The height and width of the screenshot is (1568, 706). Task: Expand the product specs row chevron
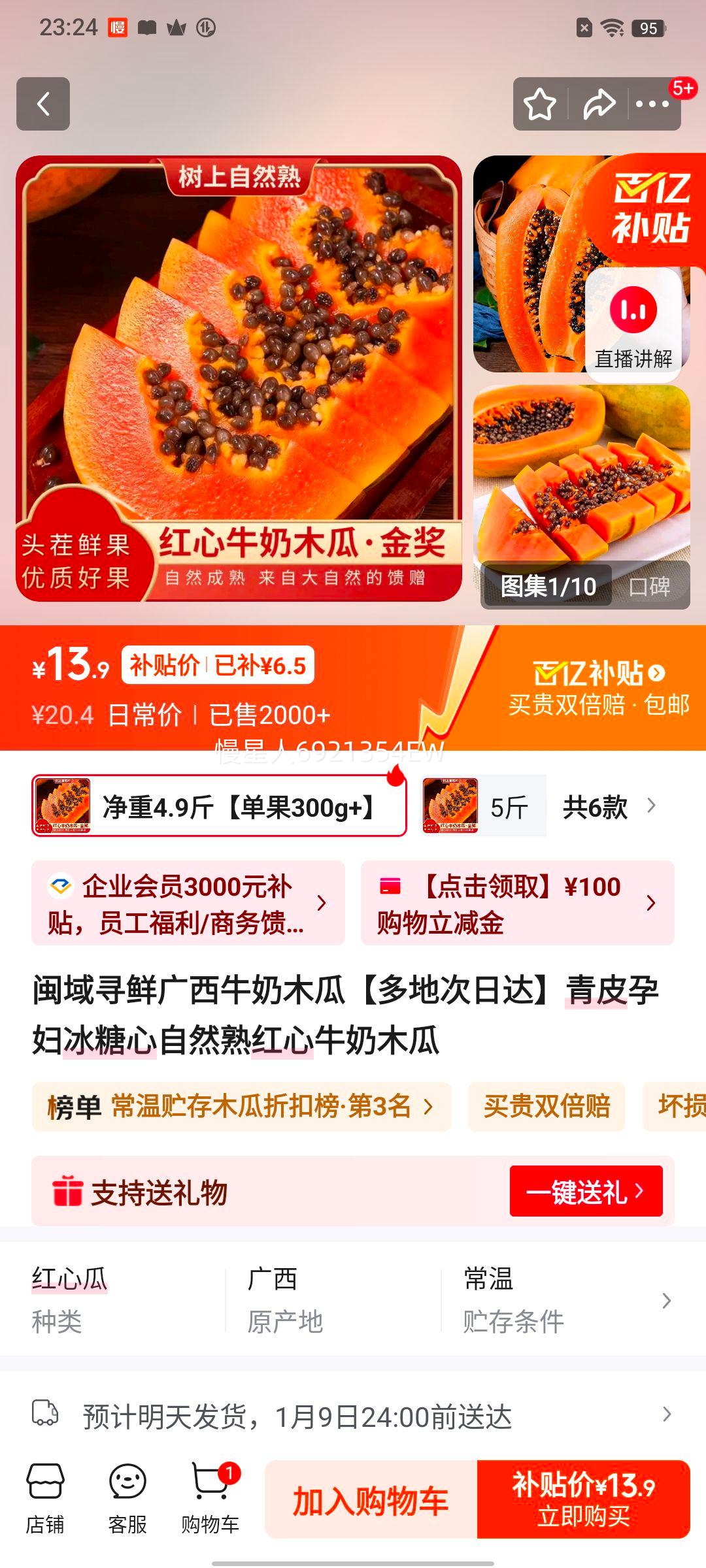[x=665, y=1300]
